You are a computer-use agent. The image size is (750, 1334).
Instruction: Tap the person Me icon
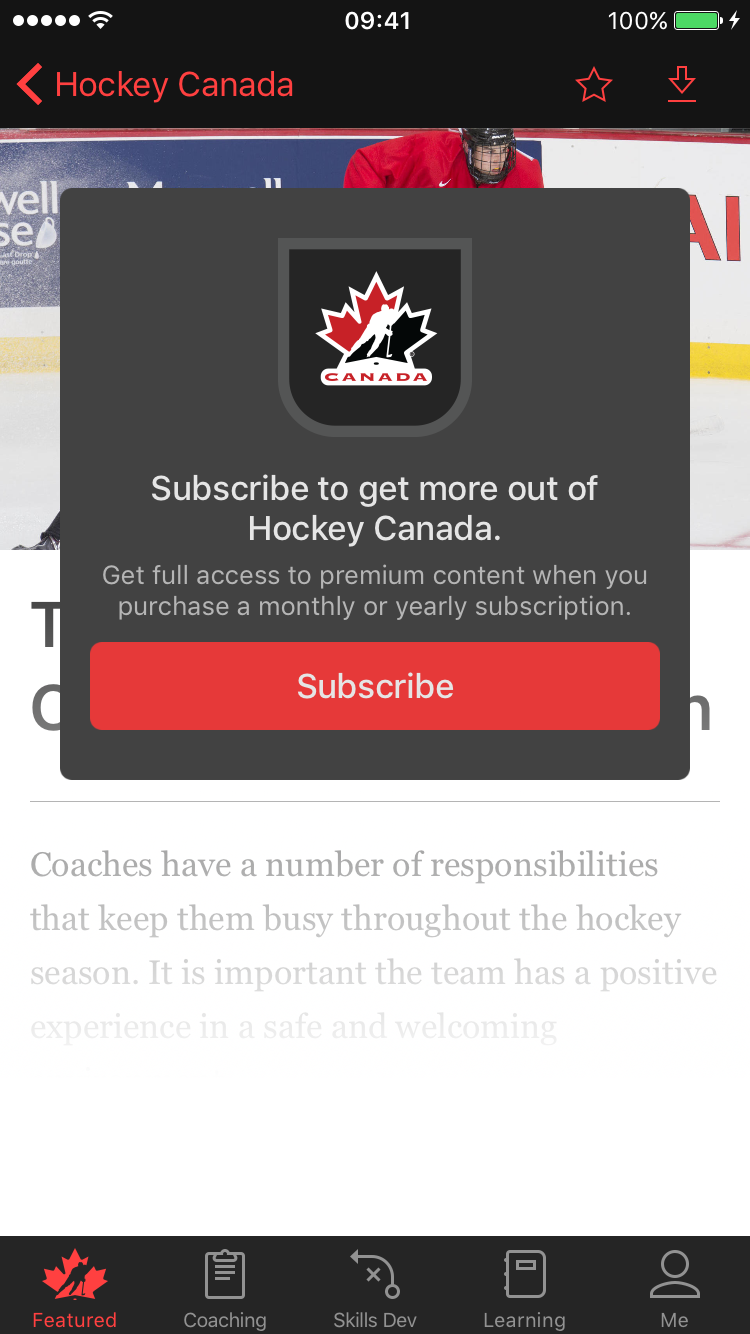coord(675,1272)
